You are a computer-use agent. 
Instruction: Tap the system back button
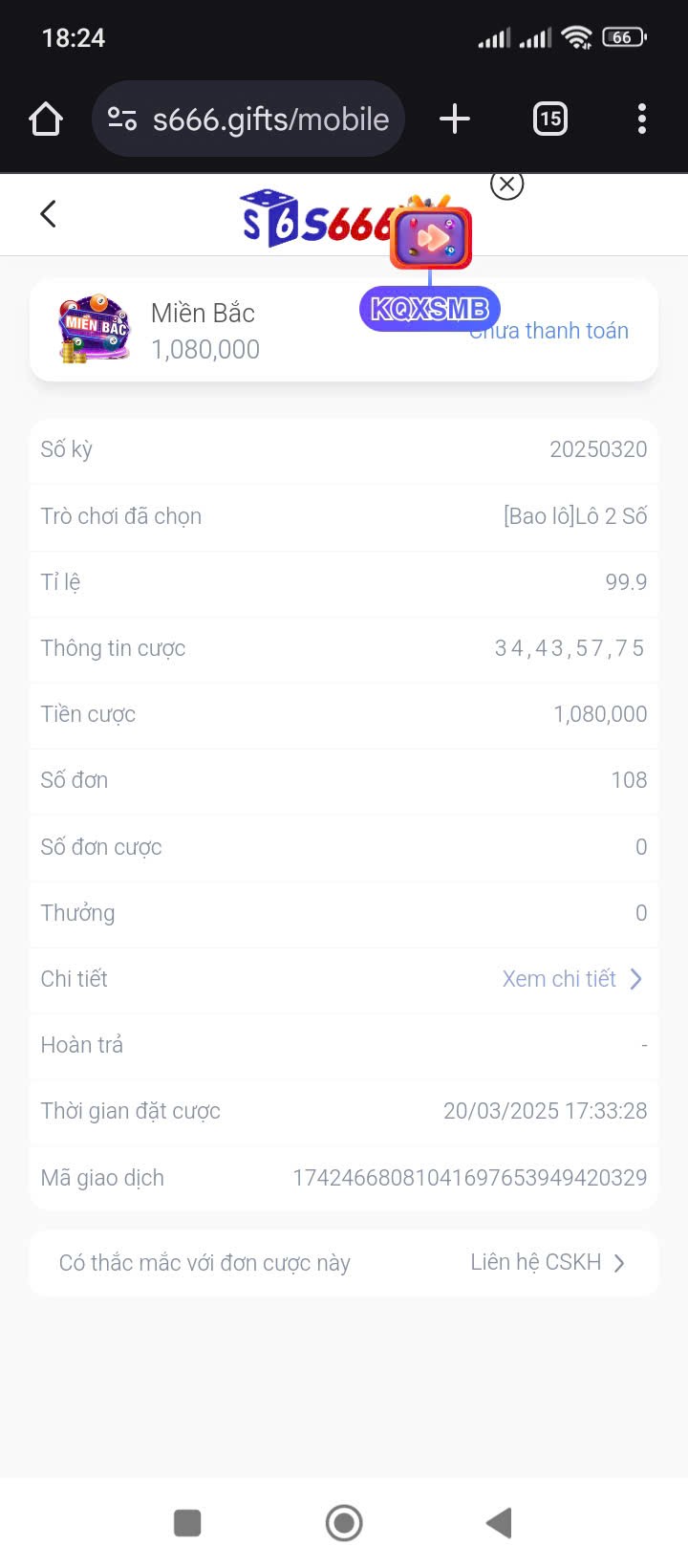(x=499, y=1523)
